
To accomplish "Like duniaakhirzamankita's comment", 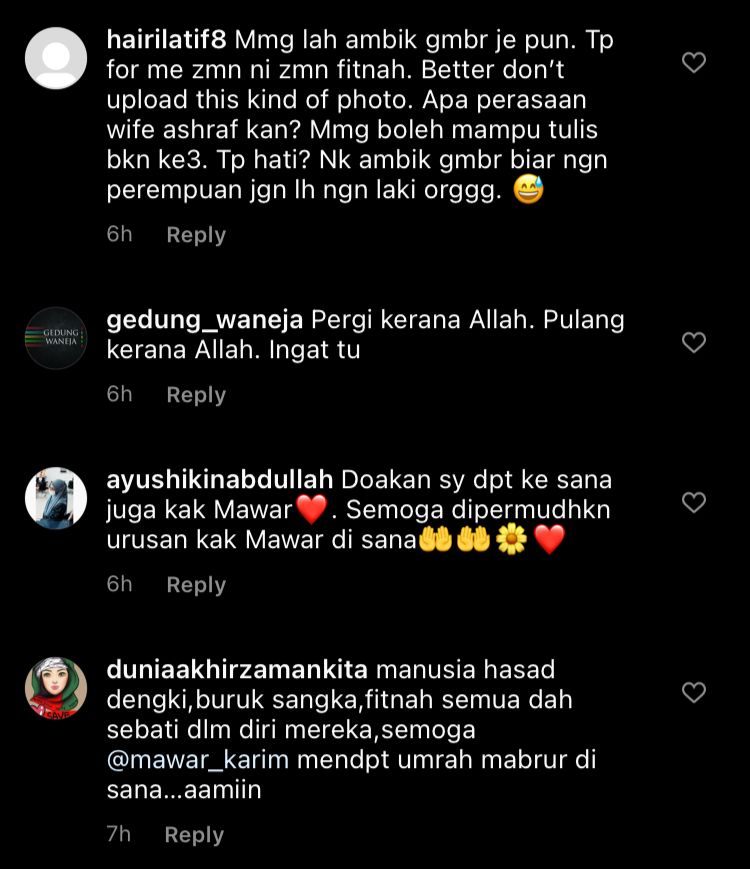I will pos(693,692).
